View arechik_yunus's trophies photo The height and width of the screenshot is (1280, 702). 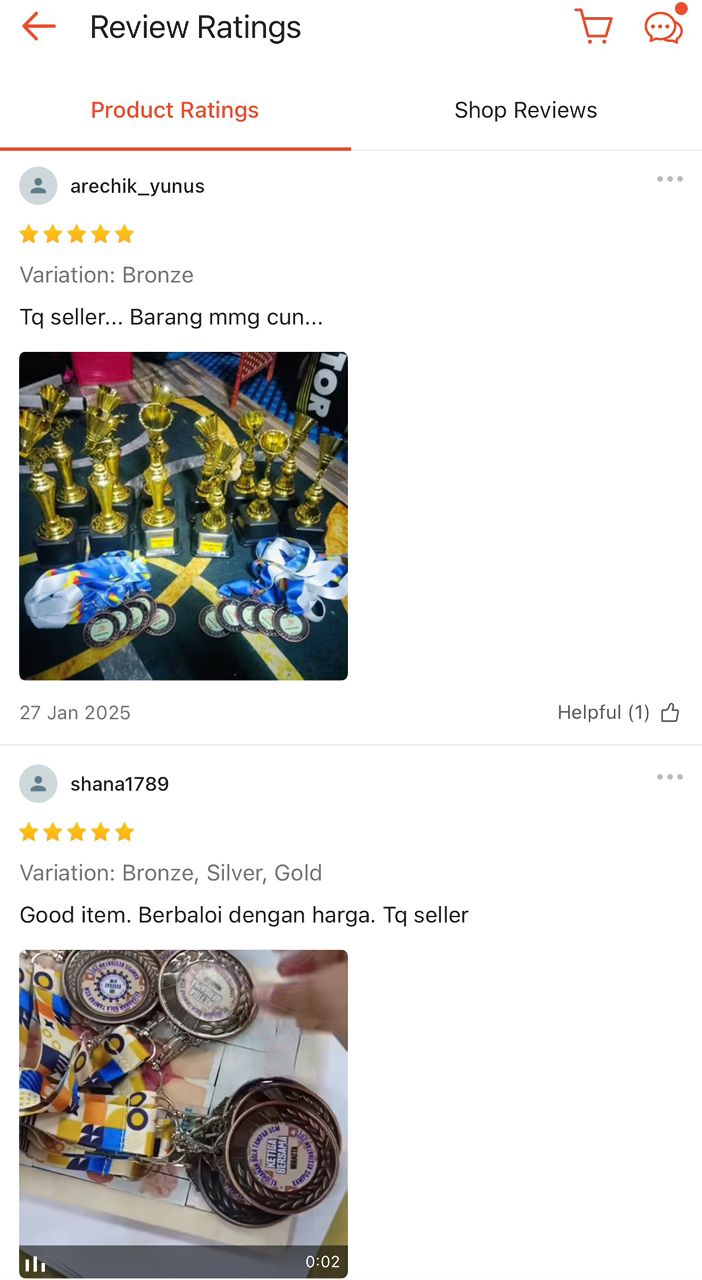pyautogui.click(x=184, y=516)
